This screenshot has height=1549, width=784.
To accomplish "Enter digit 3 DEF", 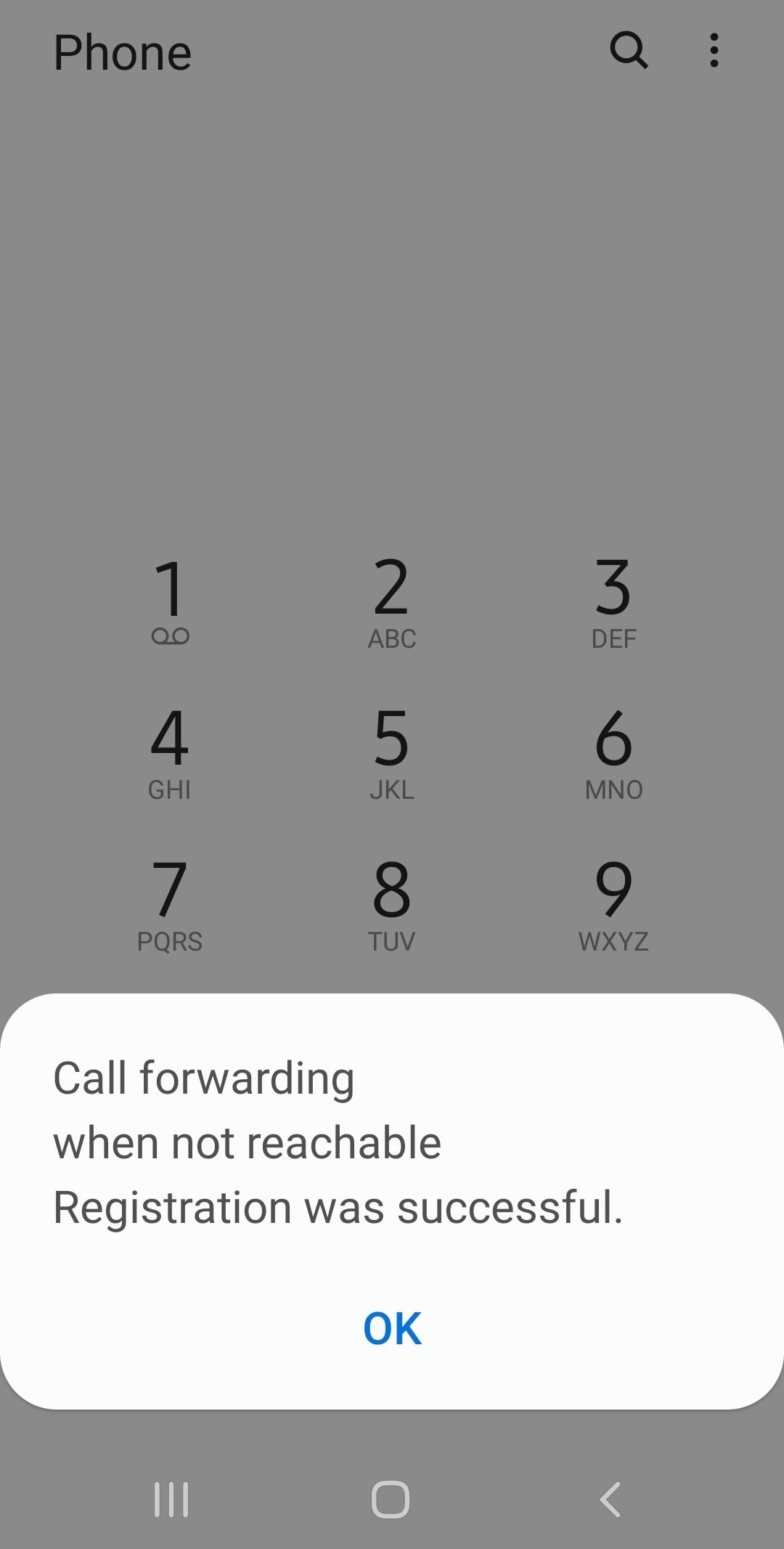I will [613, 601].
